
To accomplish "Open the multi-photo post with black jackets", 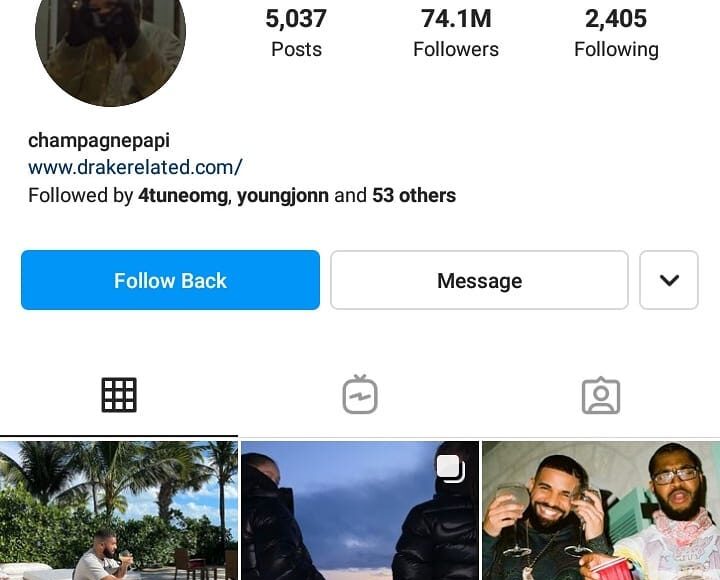I will coord(360,510).
